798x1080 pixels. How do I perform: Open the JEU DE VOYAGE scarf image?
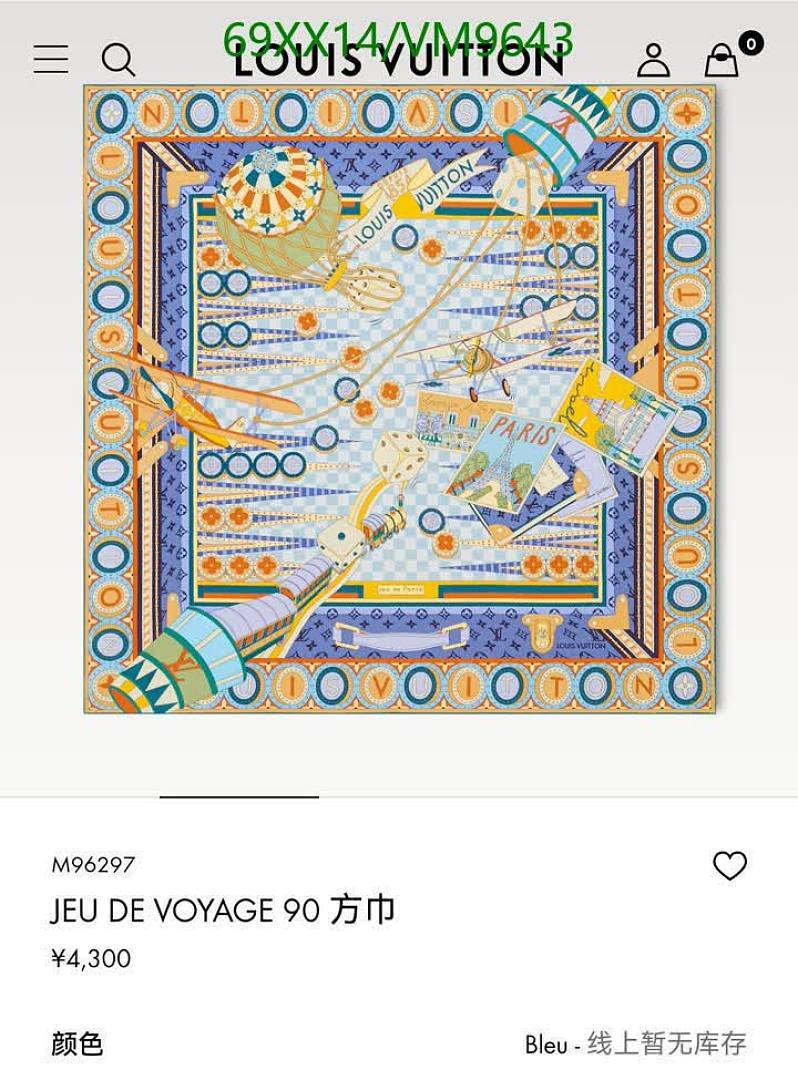399,400
